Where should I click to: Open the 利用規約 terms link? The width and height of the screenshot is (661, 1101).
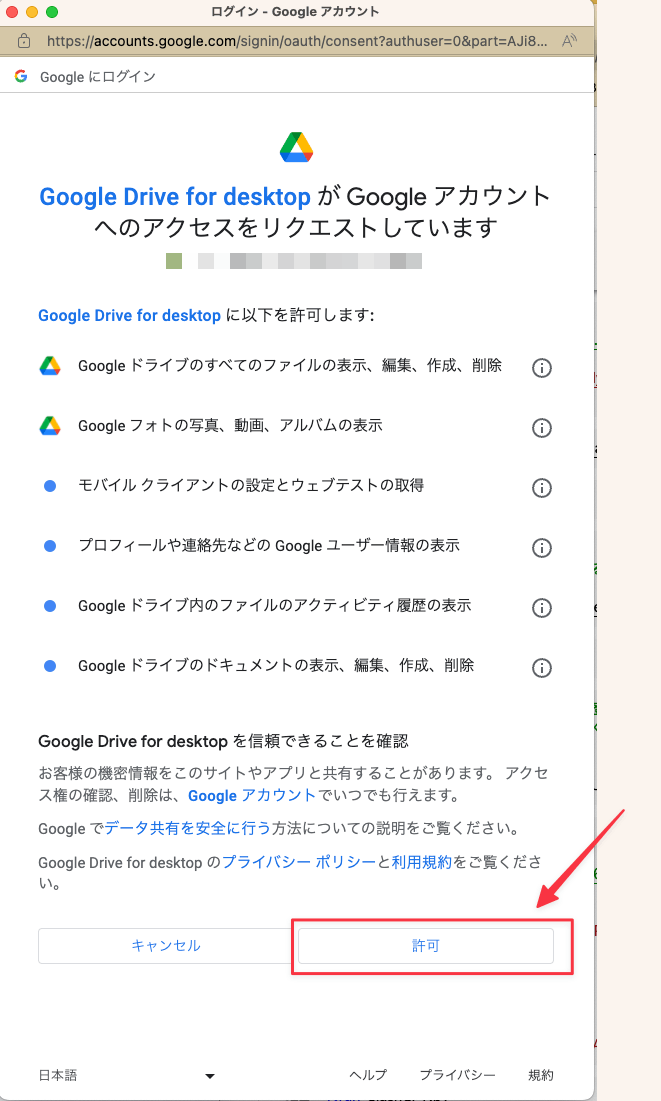[421, 862]
